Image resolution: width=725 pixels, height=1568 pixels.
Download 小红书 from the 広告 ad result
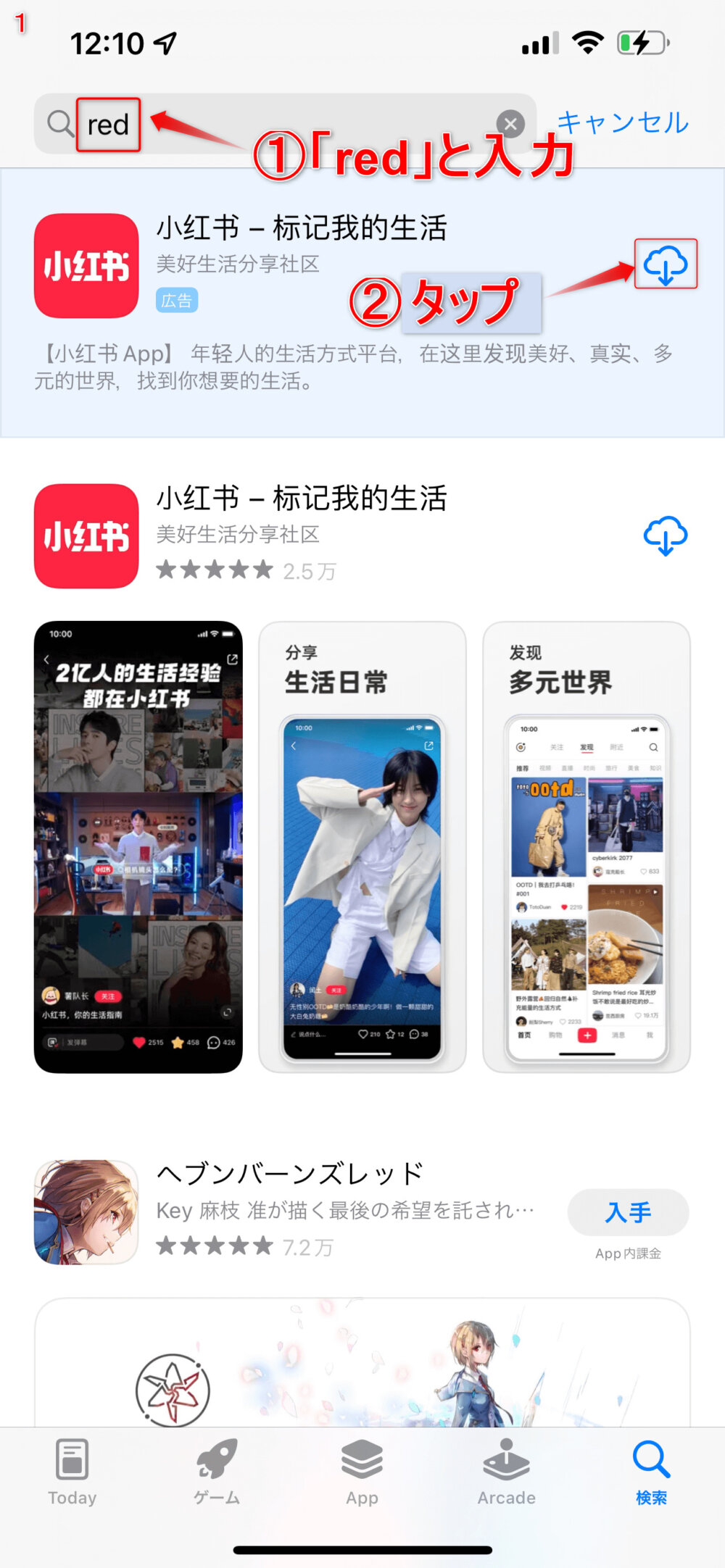666,264
